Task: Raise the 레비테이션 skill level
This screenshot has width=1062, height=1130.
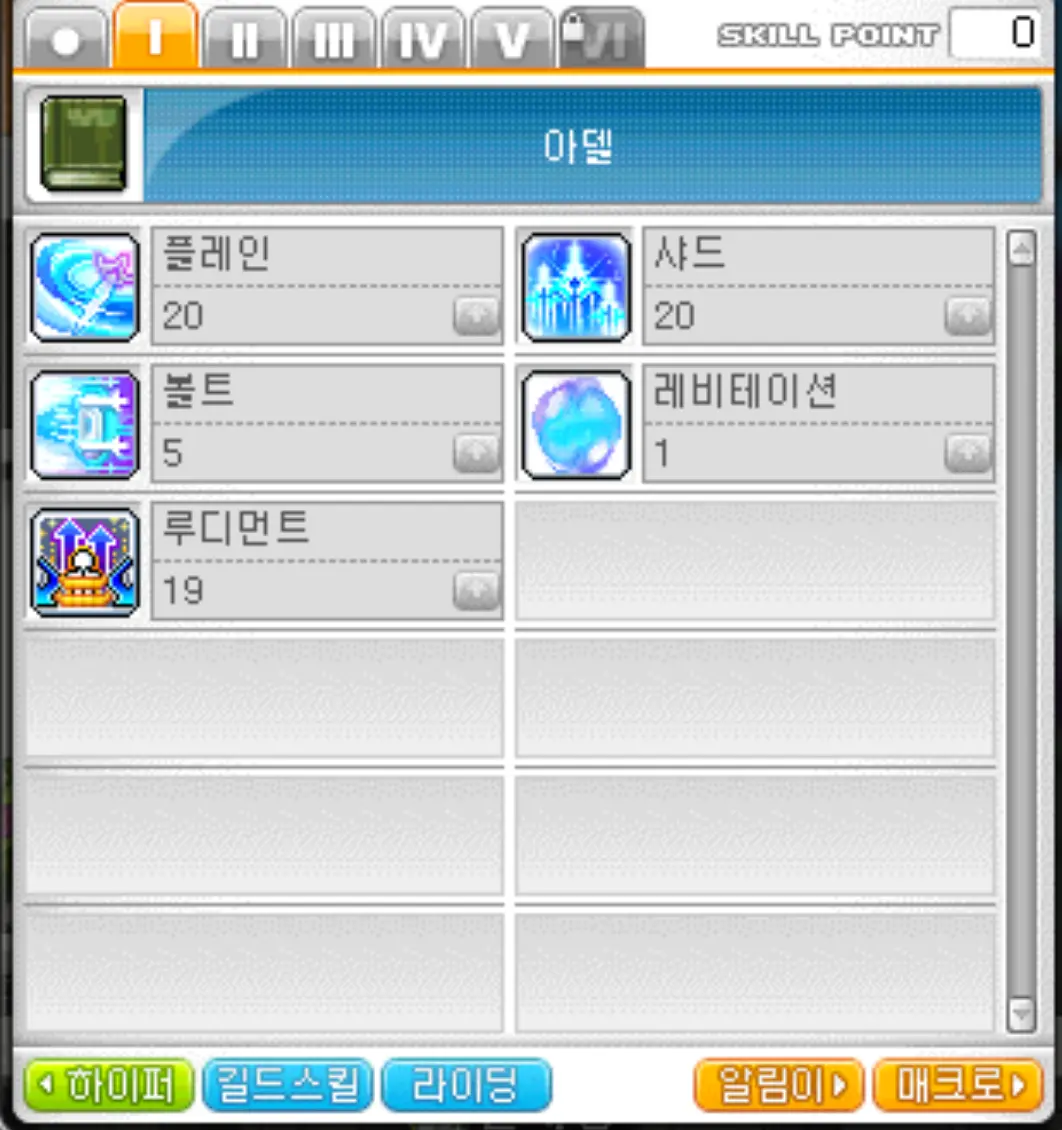Action: point(967,455)
